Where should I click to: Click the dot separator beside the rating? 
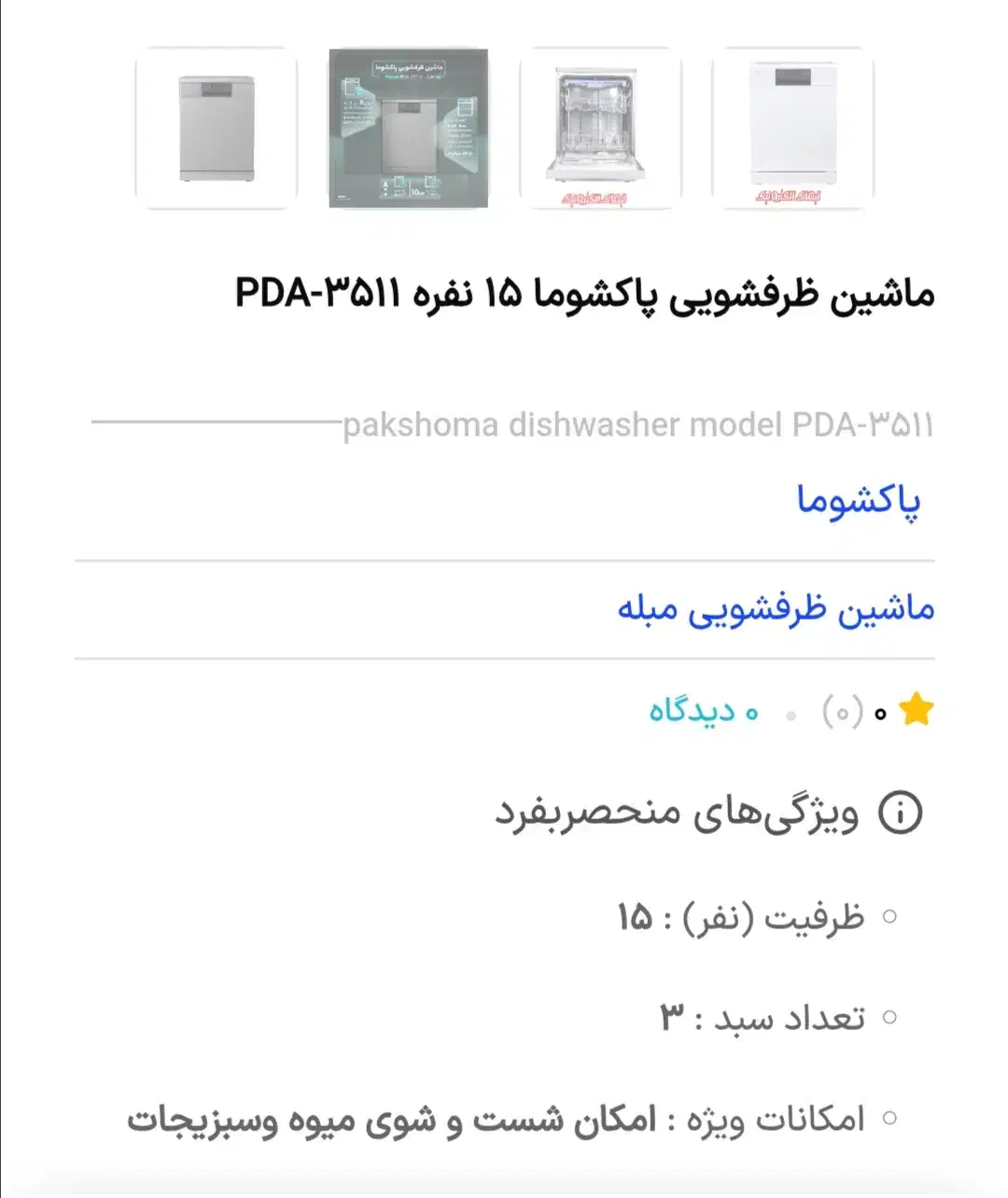point(789,714)
